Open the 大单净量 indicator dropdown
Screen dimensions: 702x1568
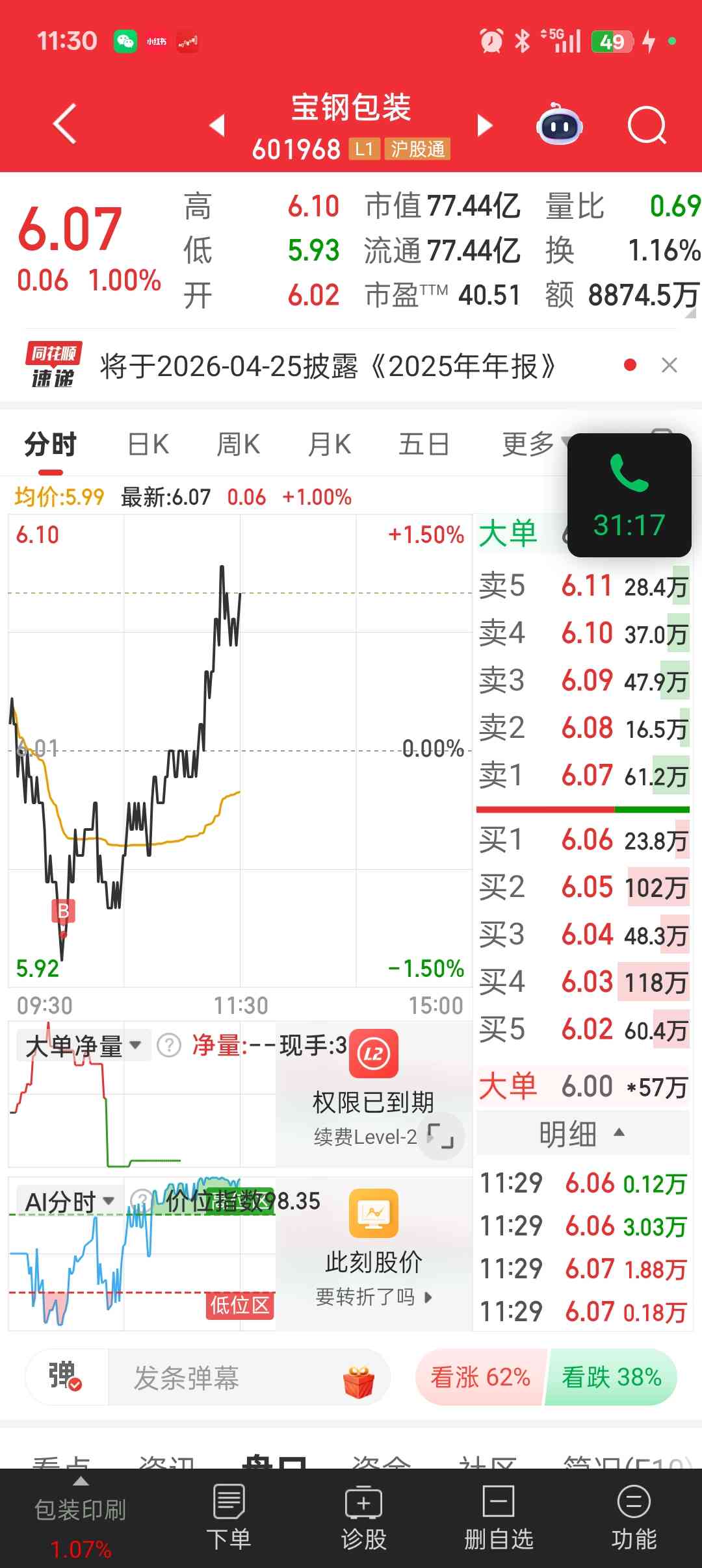coord(83,1046)
